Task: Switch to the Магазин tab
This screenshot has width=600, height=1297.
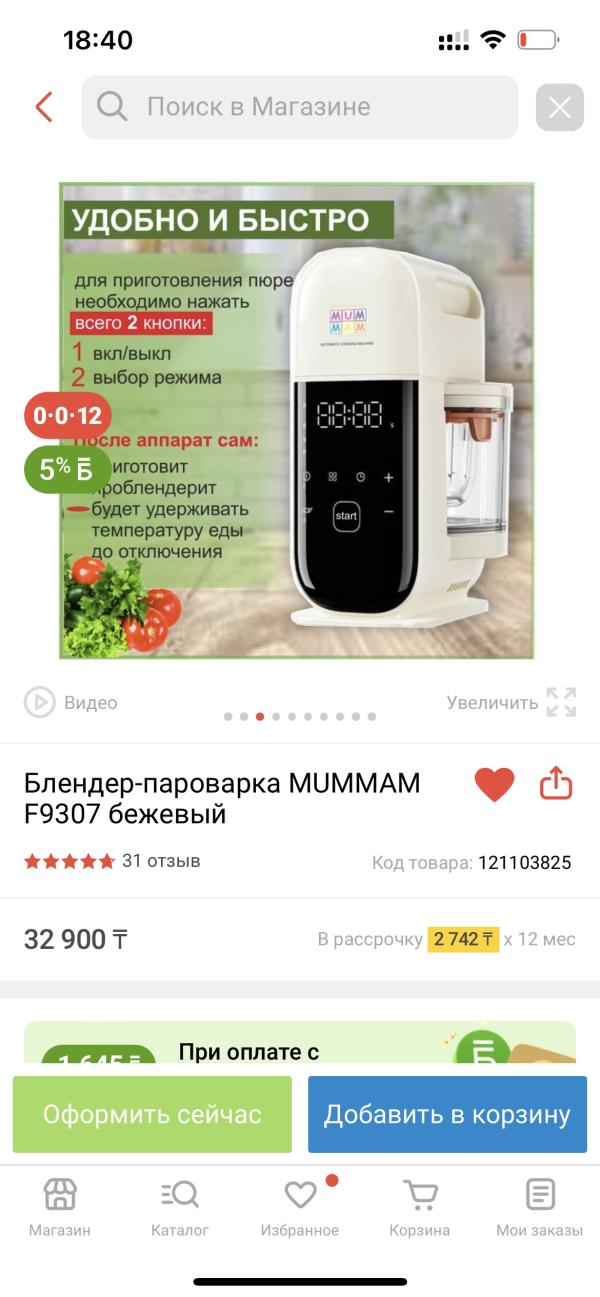Action: (60, 1208)
